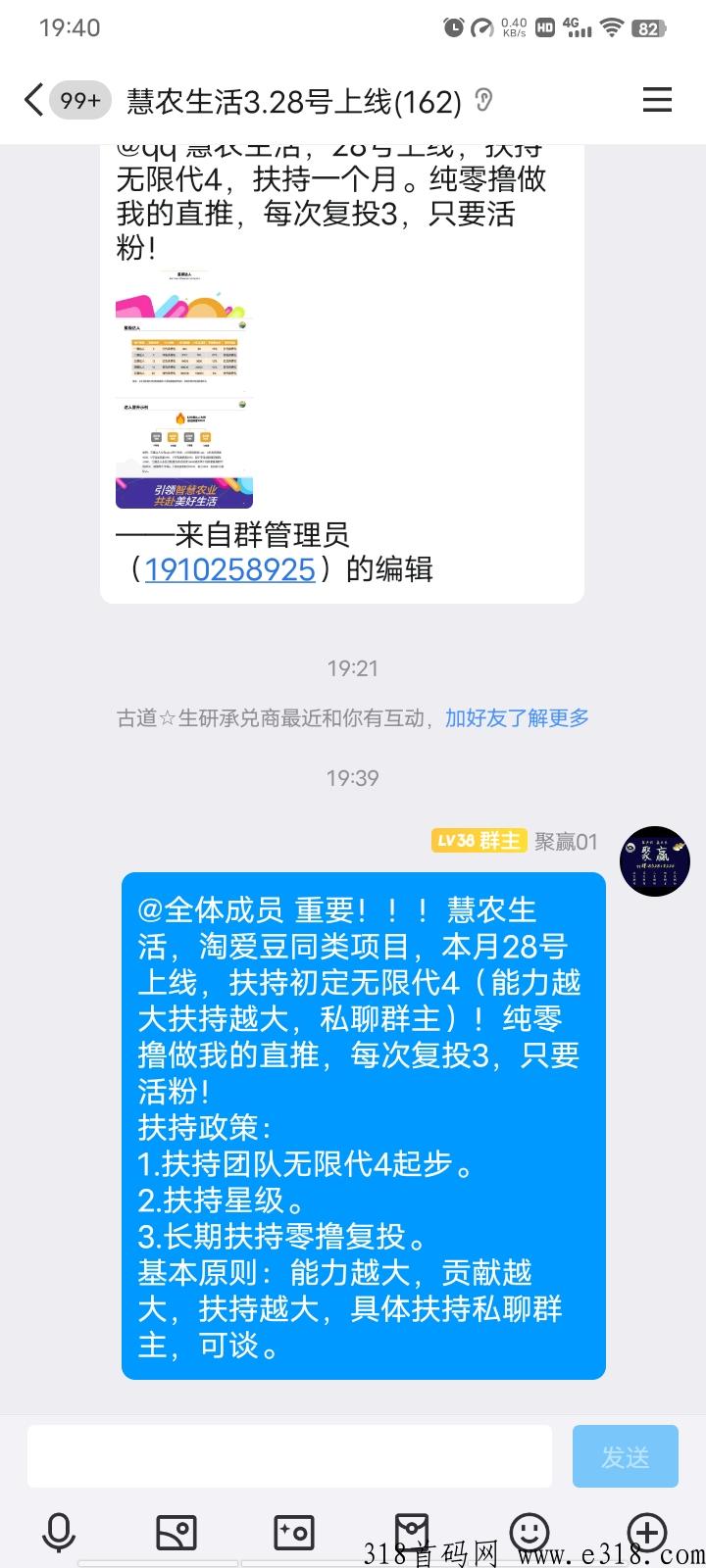Open the camera to take a photo
The width and height of the screenshot is (706, 1568).
pos(294,1533)
